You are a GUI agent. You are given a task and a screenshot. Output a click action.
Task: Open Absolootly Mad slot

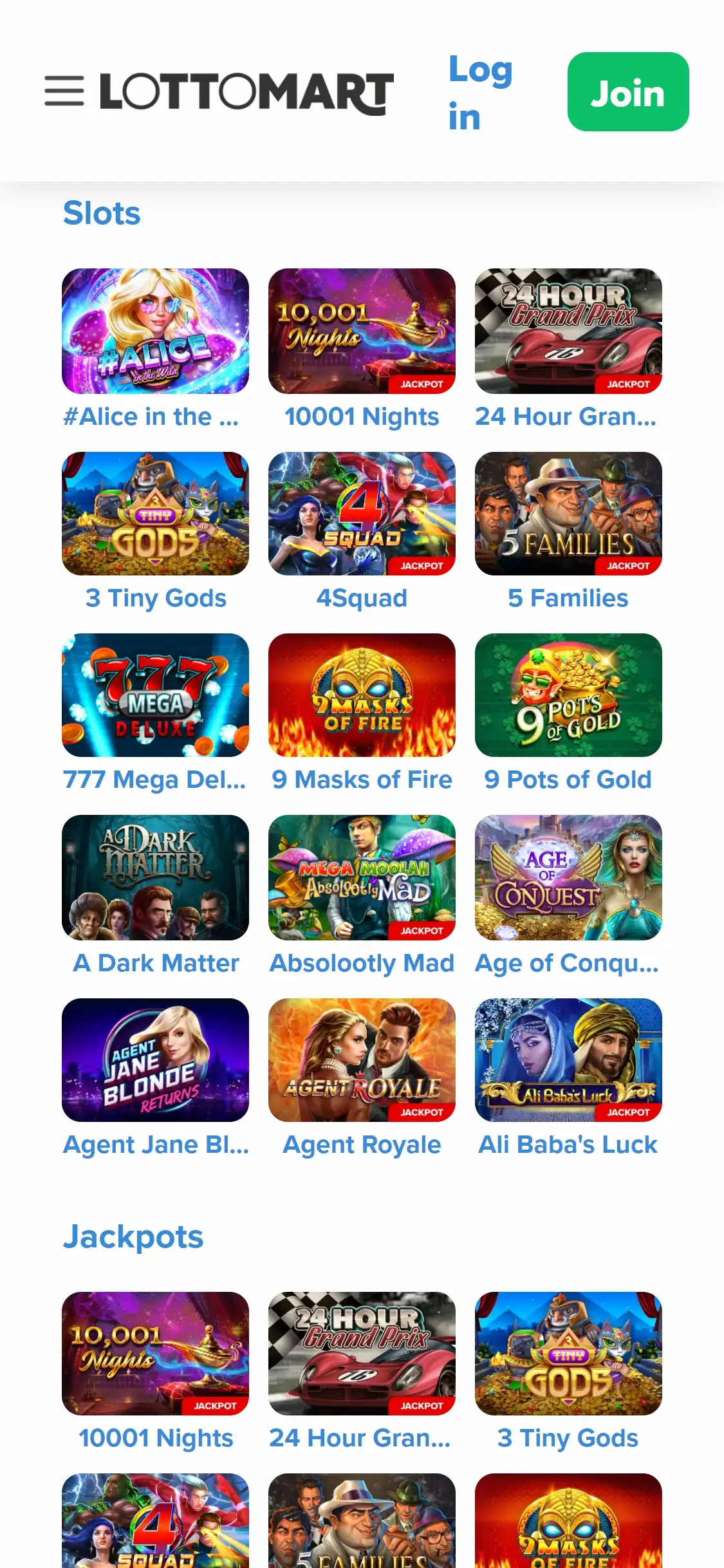pyautogui.click(x=362, y=877)
